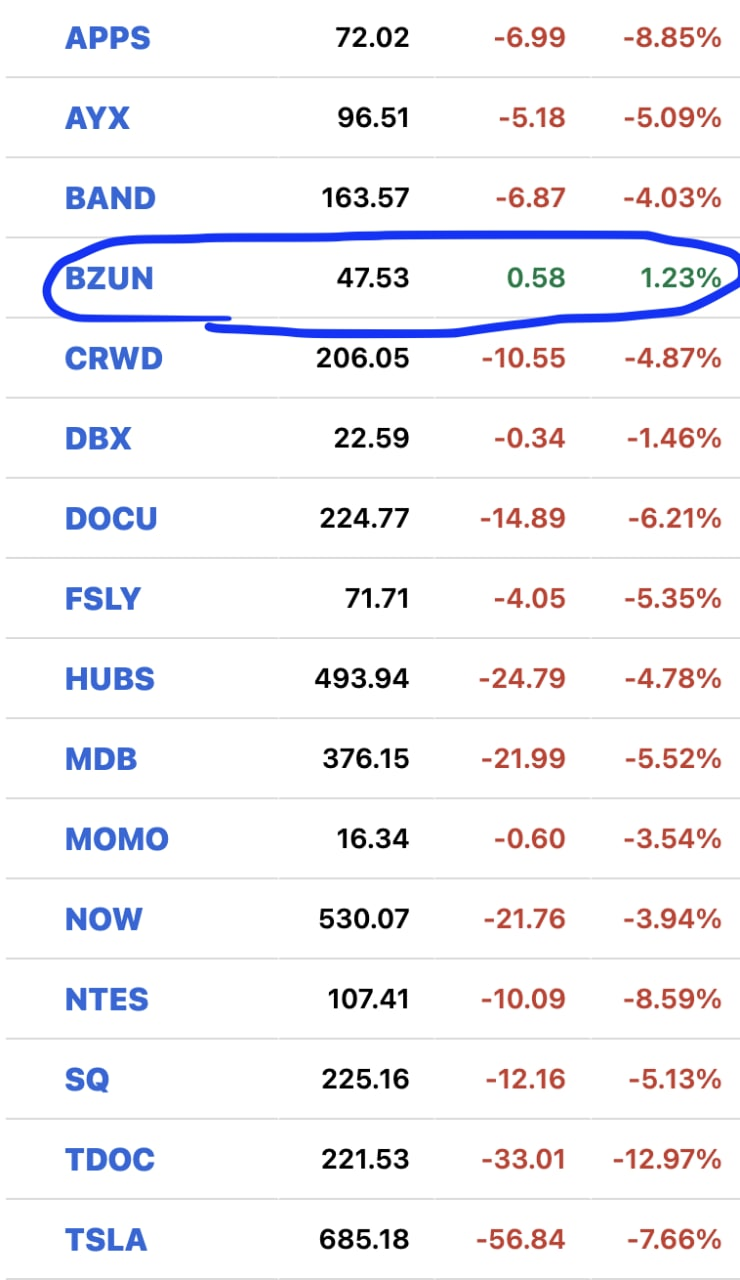The image size is (740, 1280).
Task: Open DBX stock details
Action: [98, 438]
